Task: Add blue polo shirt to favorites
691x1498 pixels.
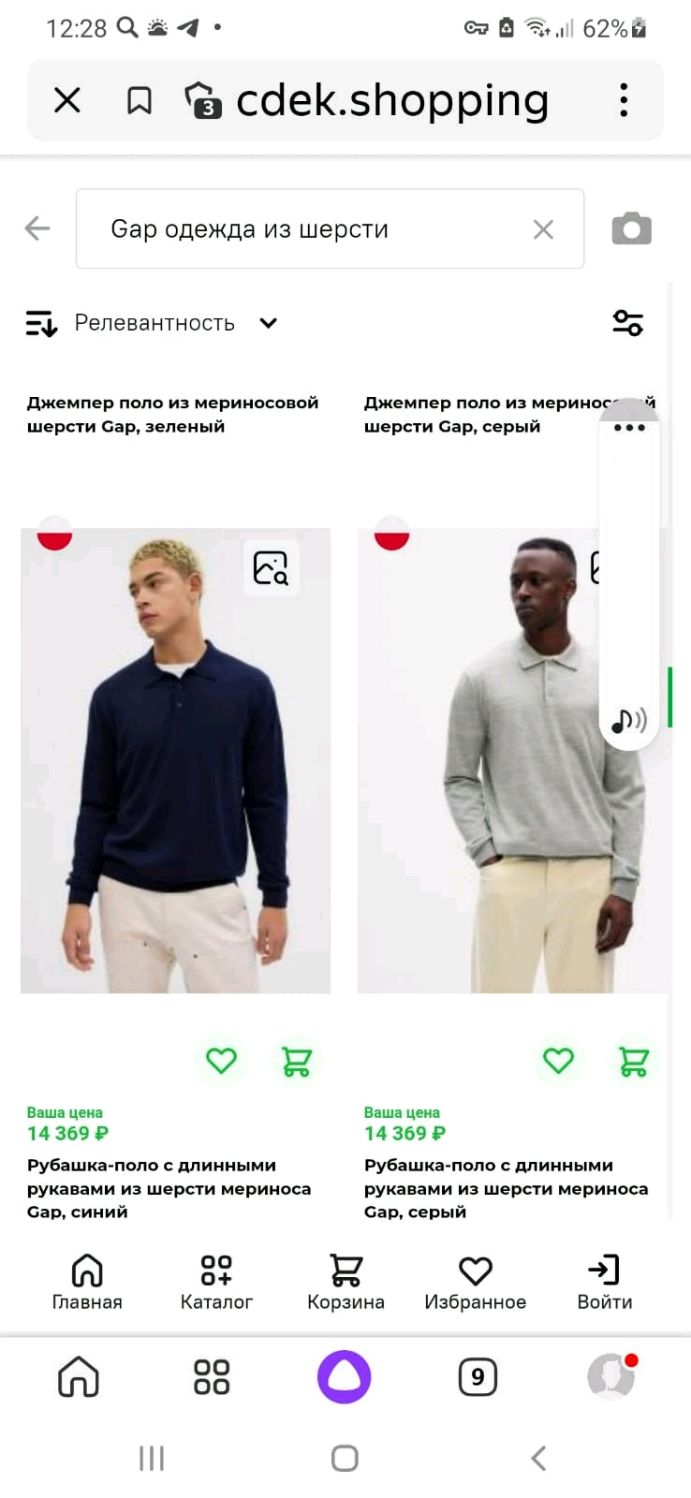Action: tap(221, 1060)
